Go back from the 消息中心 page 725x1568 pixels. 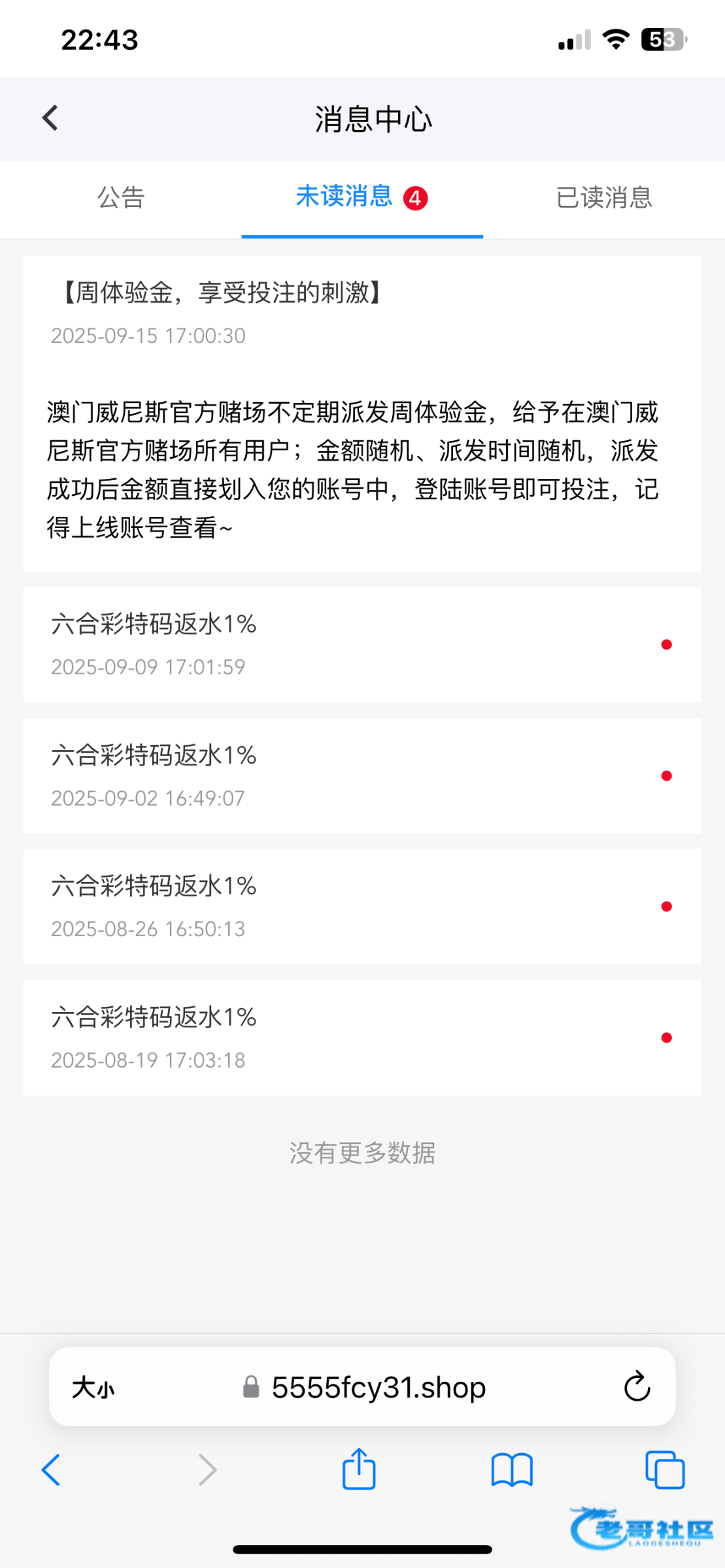click(x=50, y=118)
